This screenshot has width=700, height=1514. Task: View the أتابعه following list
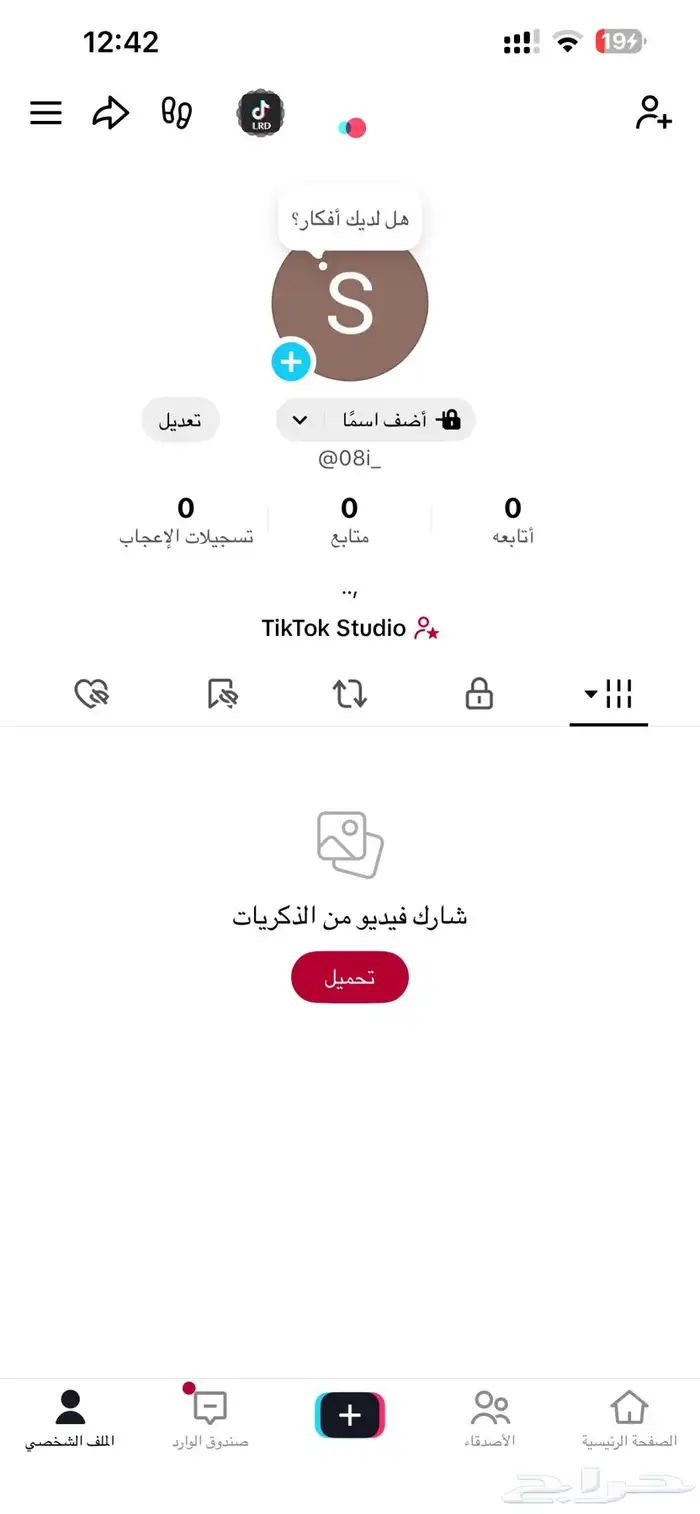pyautogui.click(x=513, y=521)
